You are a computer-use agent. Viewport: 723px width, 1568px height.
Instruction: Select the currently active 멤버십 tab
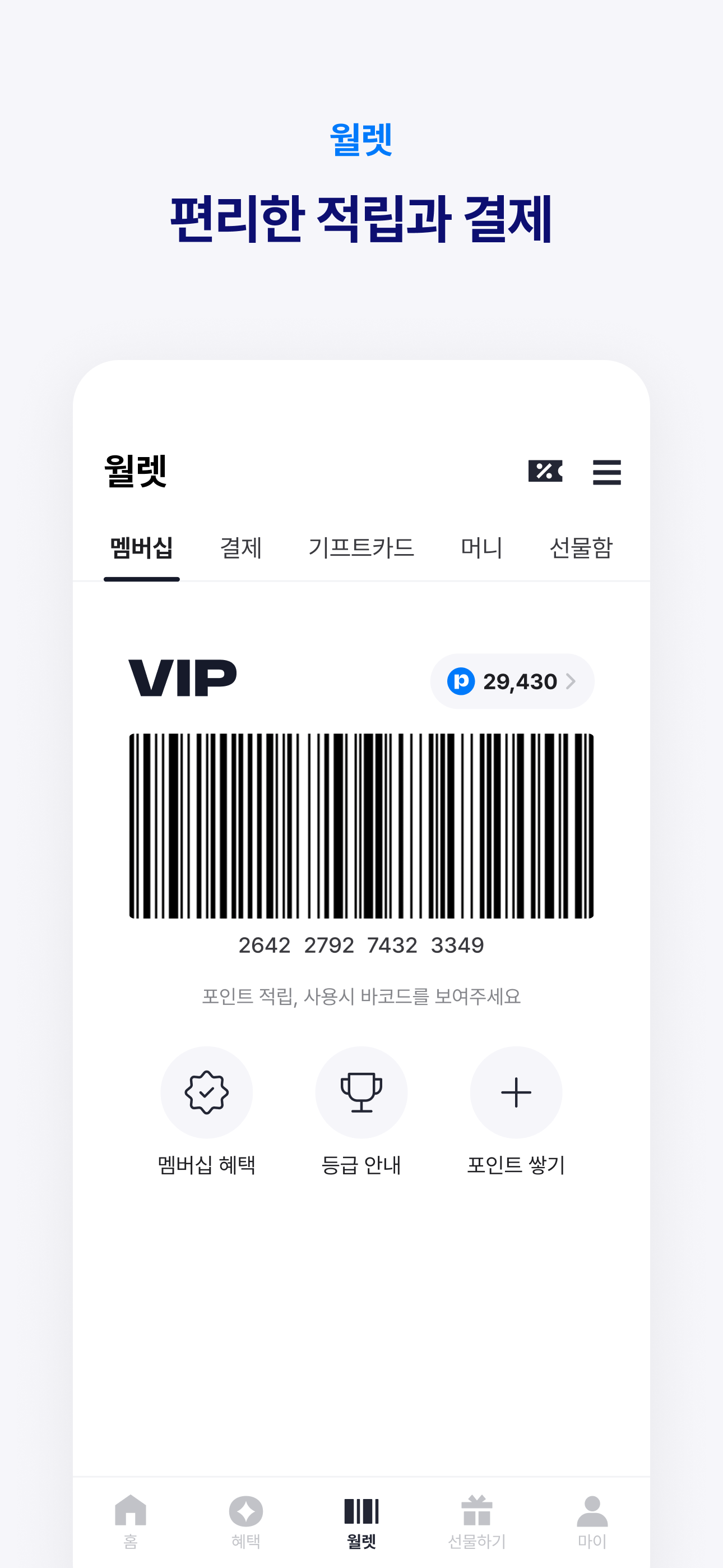pyautogui.click(x=142, y=548)
